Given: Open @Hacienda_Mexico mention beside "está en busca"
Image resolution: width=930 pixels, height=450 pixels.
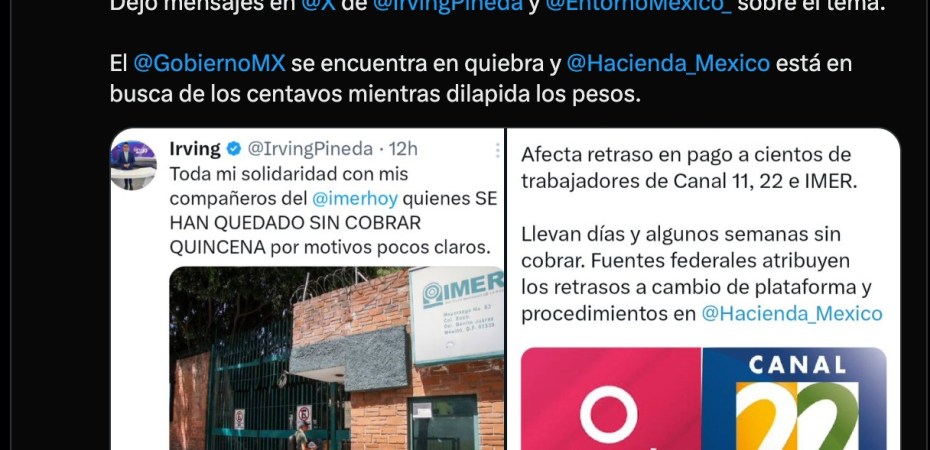Looking at the screenshot, I should pyautogui.click(x=668, y=63).
